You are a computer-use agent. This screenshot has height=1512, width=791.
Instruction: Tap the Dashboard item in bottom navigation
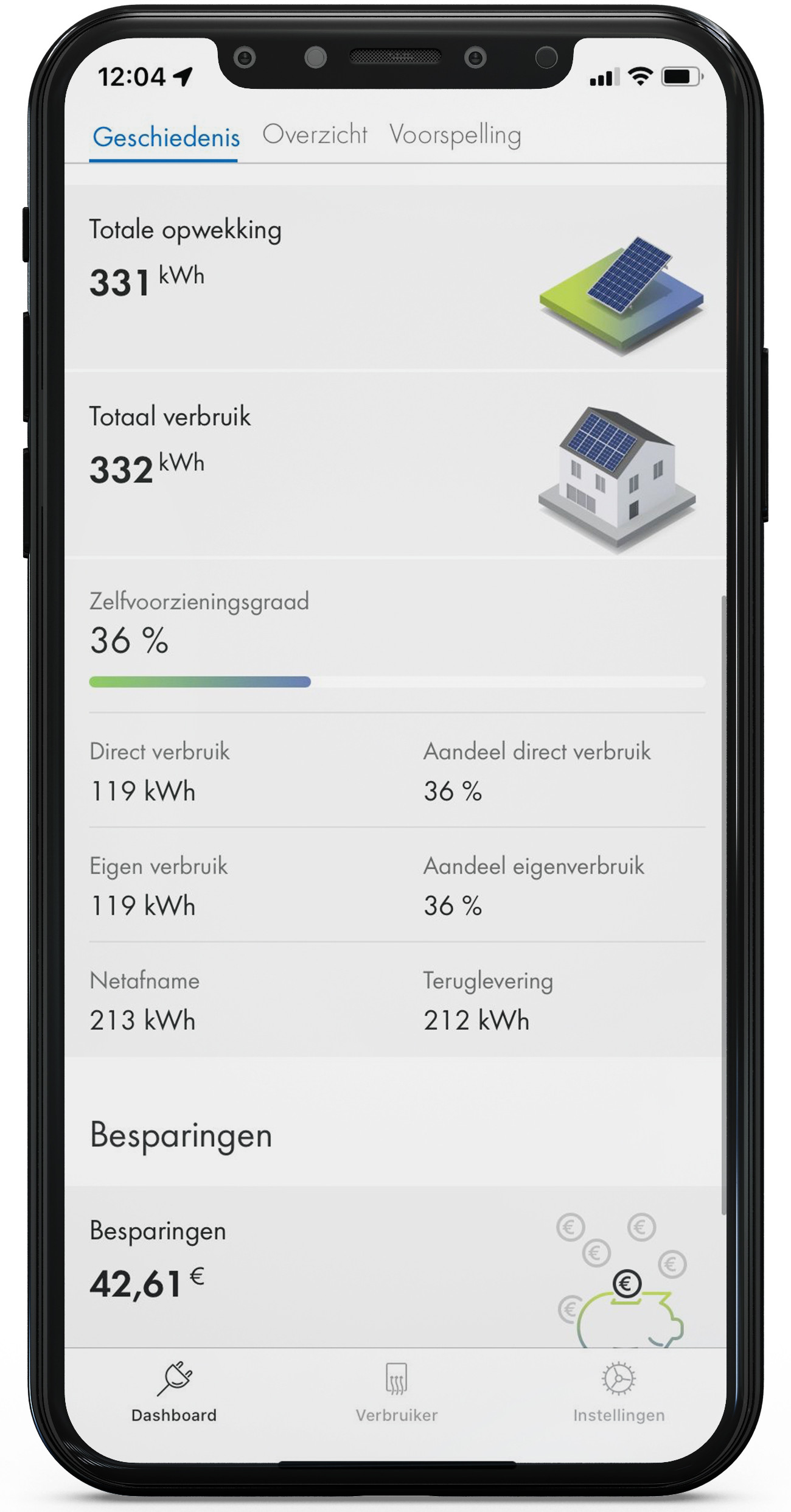[174, 1392]
